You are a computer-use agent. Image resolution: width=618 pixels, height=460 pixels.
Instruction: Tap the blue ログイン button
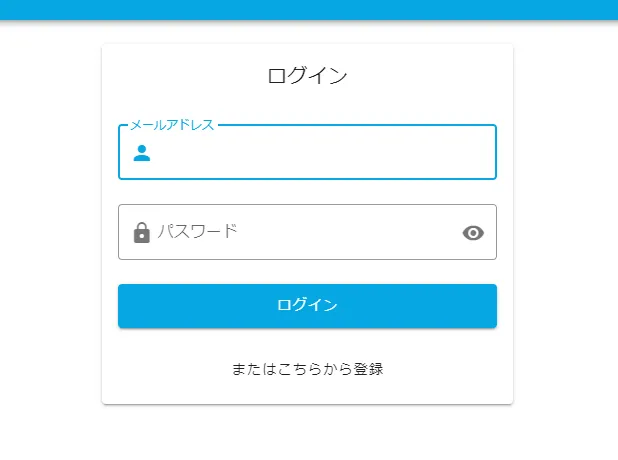(307, 306)
